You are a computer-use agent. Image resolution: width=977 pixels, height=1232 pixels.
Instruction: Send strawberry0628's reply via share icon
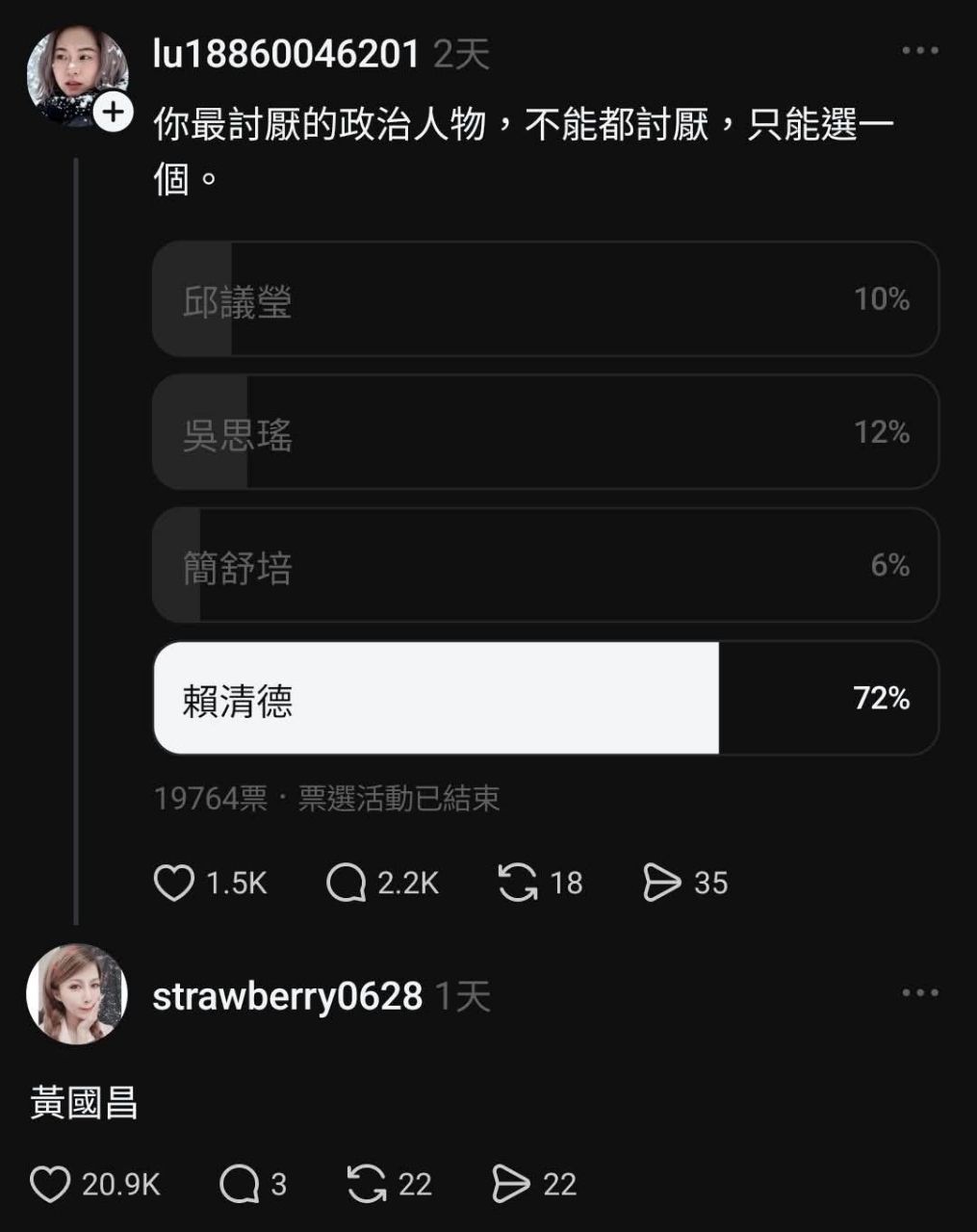coord(510,1184)
